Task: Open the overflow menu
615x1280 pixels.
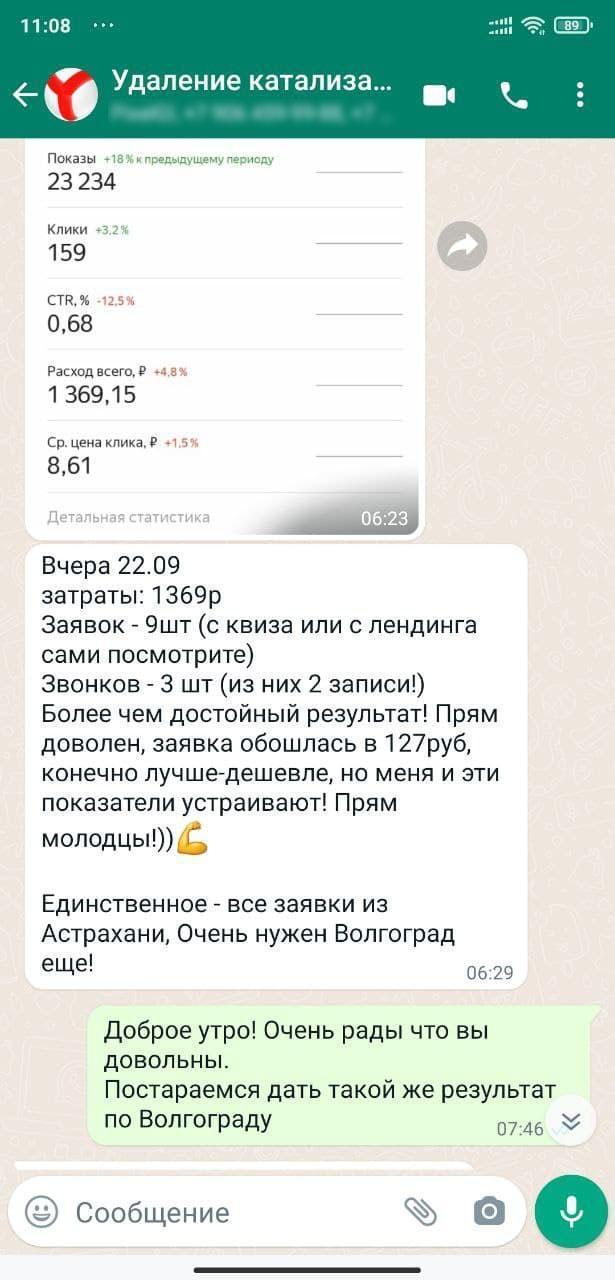Action: pos(580,95)
